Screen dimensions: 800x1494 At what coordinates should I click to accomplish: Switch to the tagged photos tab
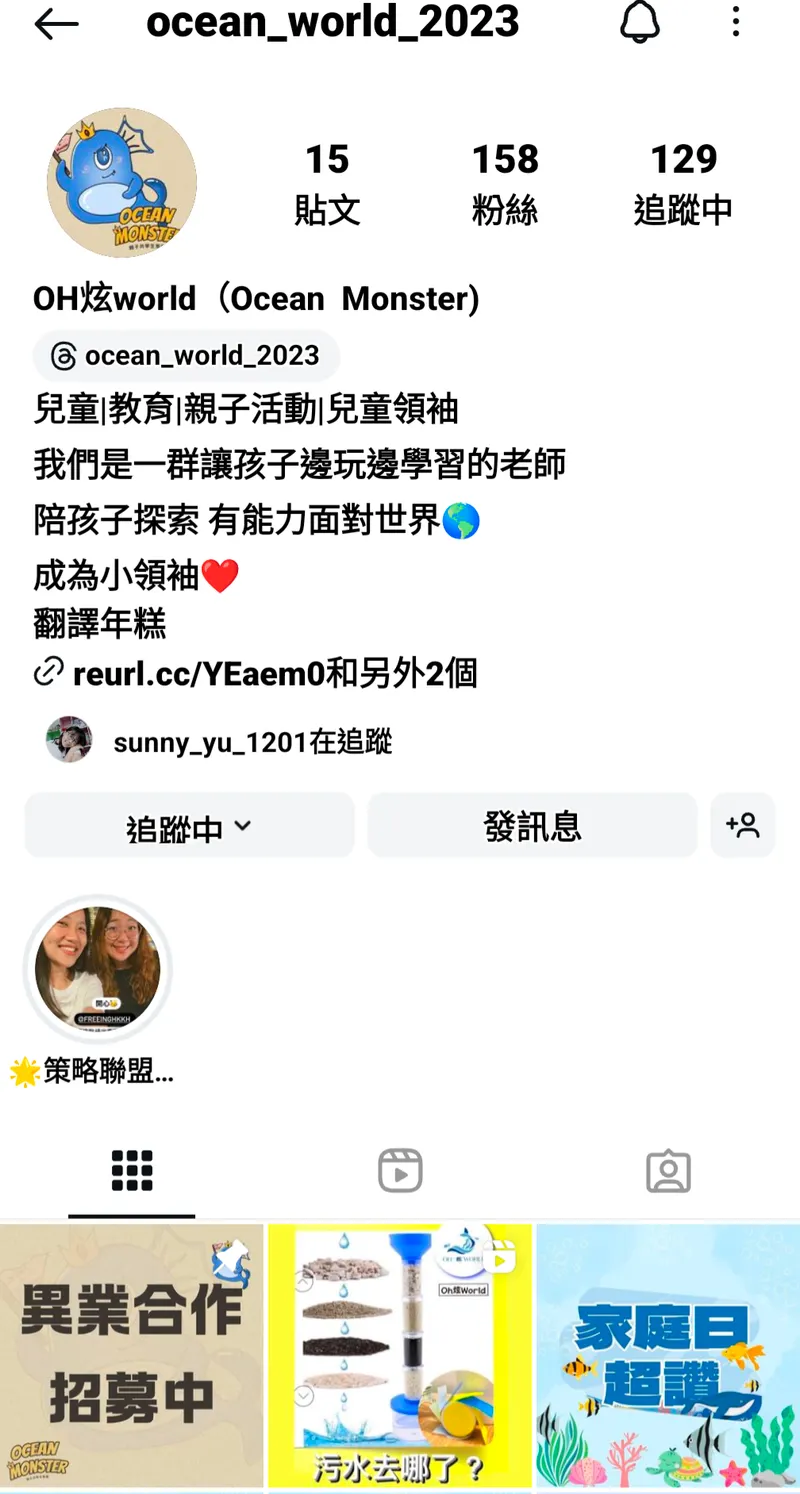[x=668, y=1170]
